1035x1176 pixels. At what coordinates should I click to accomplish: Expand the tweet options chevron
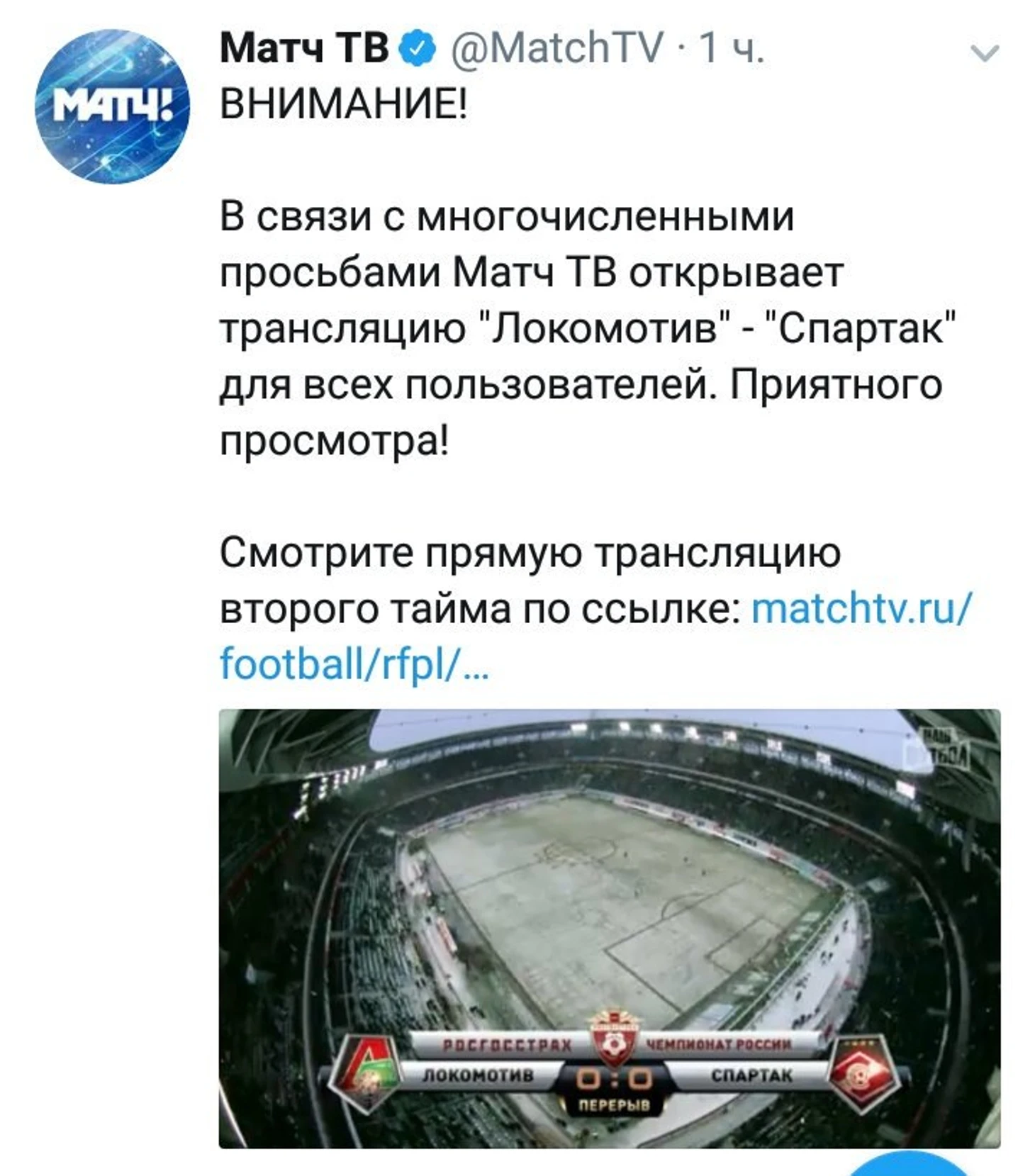[983, 53]
